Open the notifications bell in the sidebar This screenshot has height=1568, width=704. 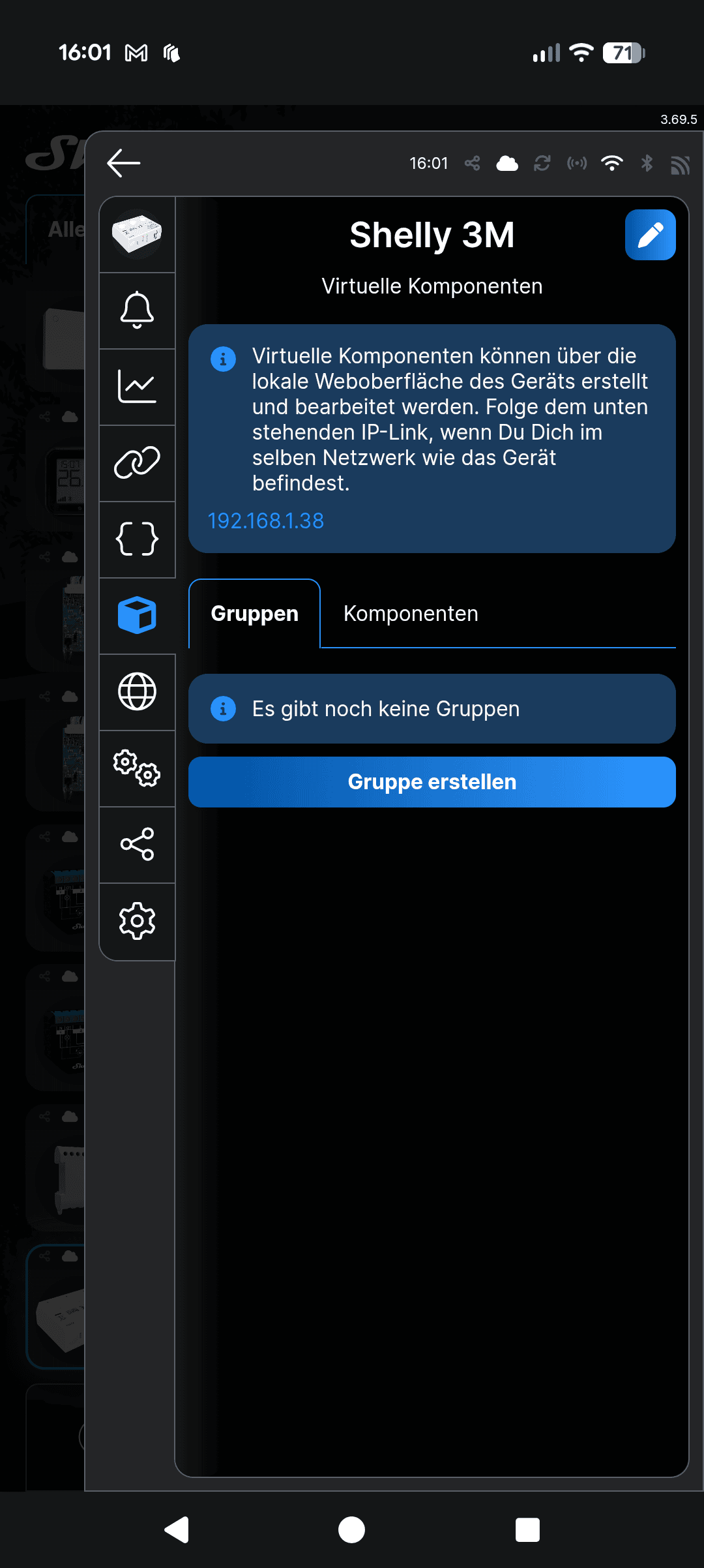[137, 310]
